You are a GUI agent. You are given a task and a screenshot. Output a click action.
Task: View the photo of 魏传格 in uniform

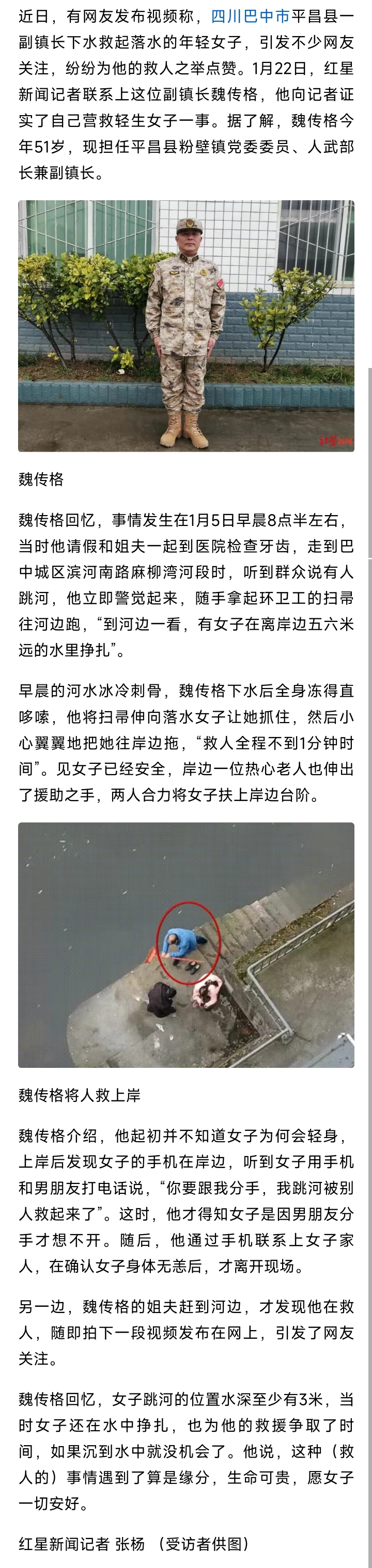(185, 326)
